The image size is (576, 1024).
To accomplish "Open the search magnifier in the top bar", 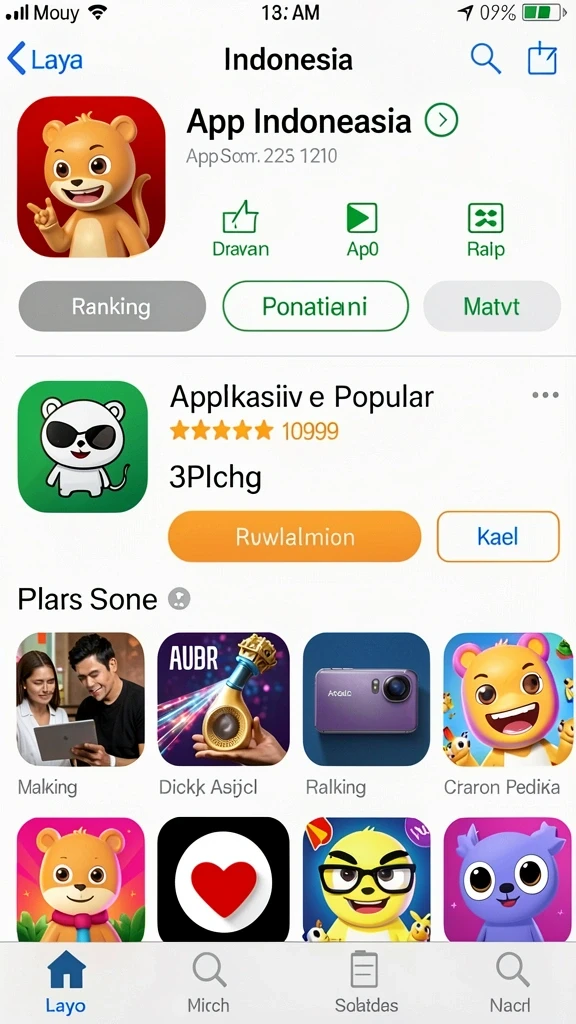I will click(485, 59).
